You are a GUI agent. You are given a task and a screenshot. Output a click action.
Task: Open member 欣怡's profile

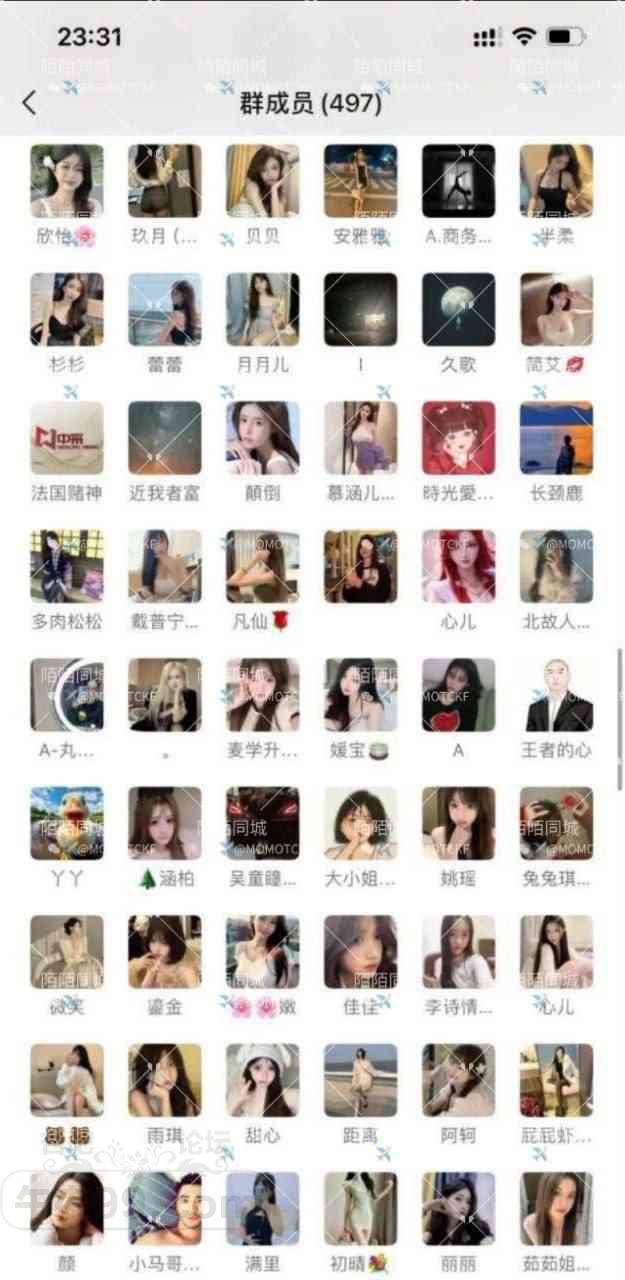(67, 182)
